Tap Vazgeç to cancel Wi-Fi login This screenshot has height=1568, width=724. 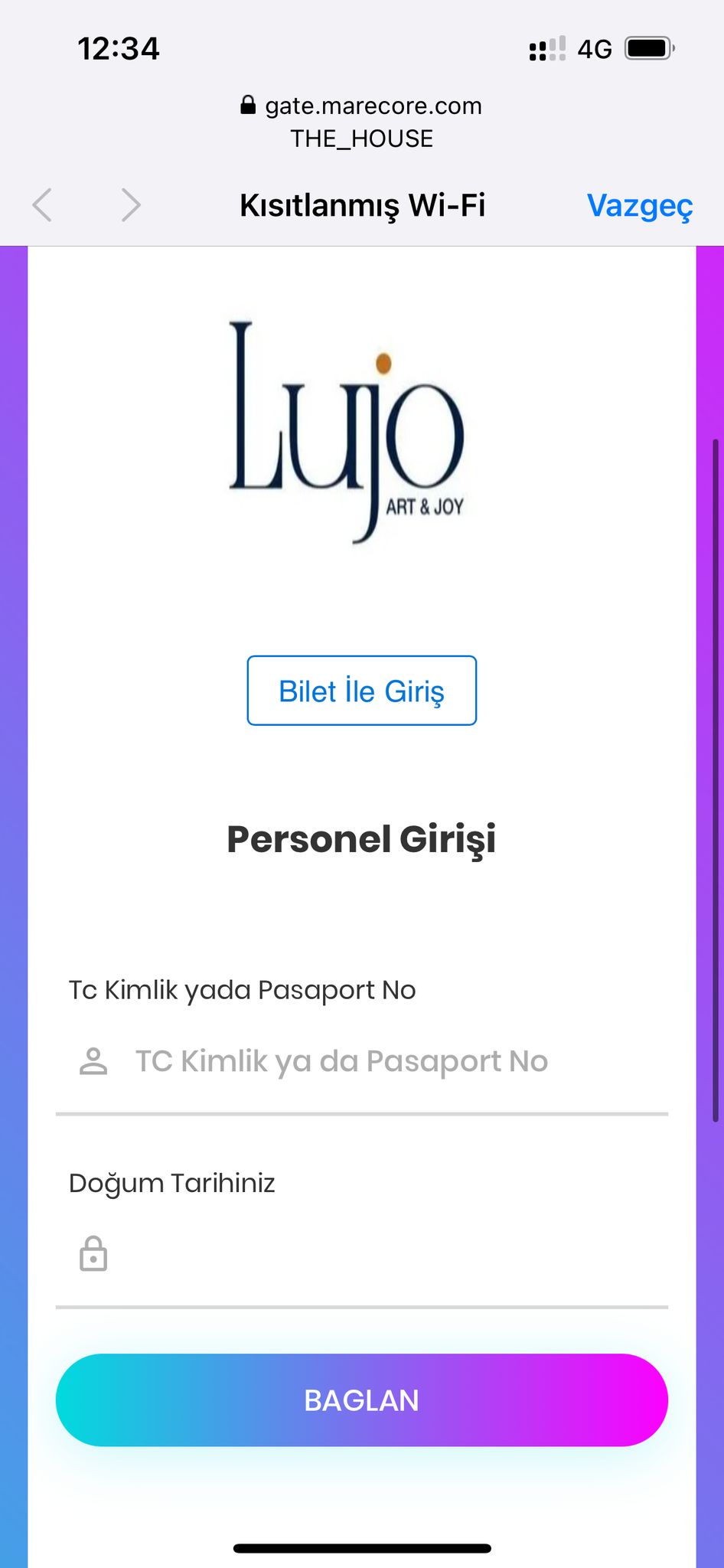(639, 206)
